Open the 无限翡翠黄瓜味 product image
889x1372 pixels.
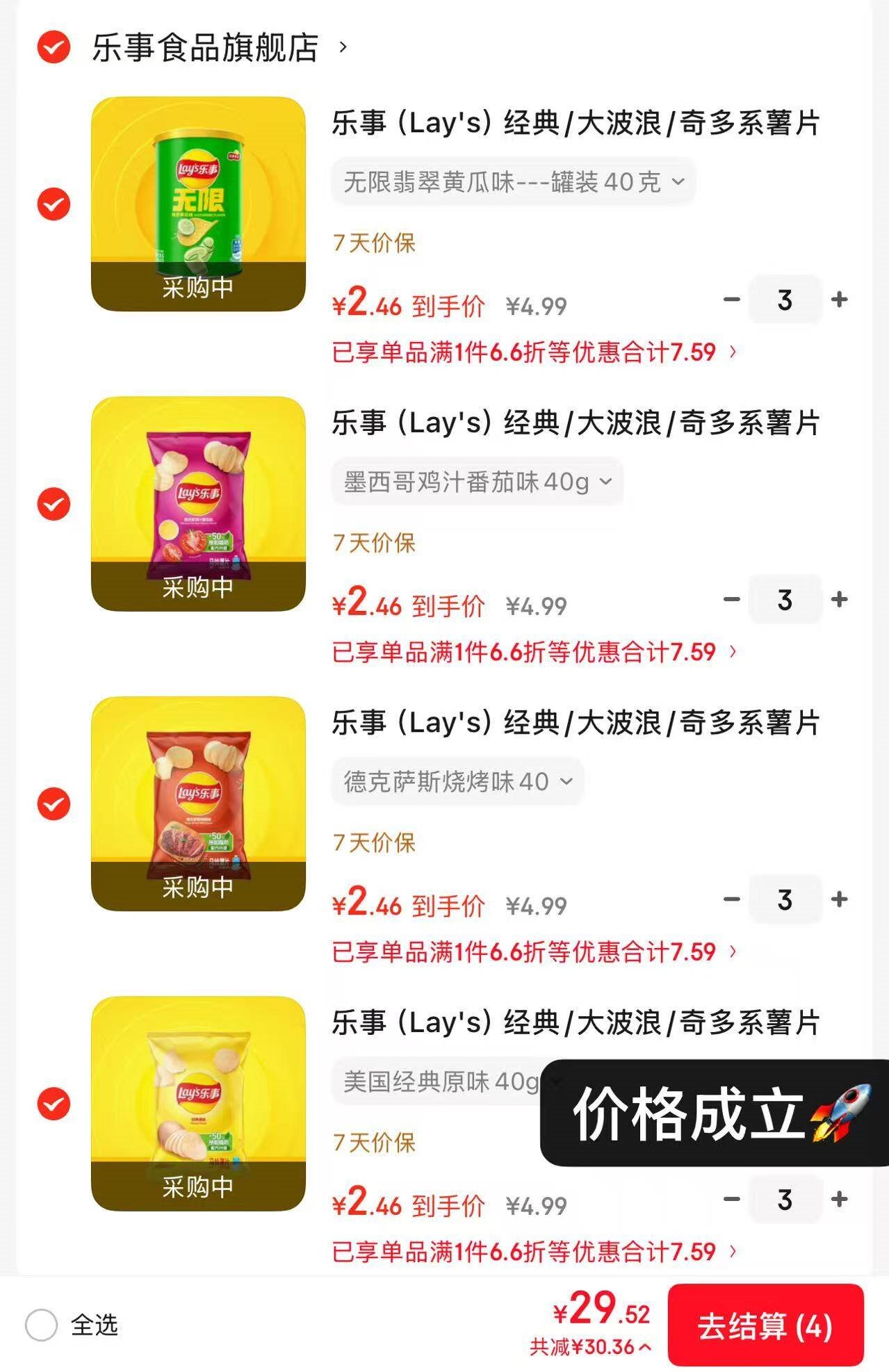tap(198, 204)
